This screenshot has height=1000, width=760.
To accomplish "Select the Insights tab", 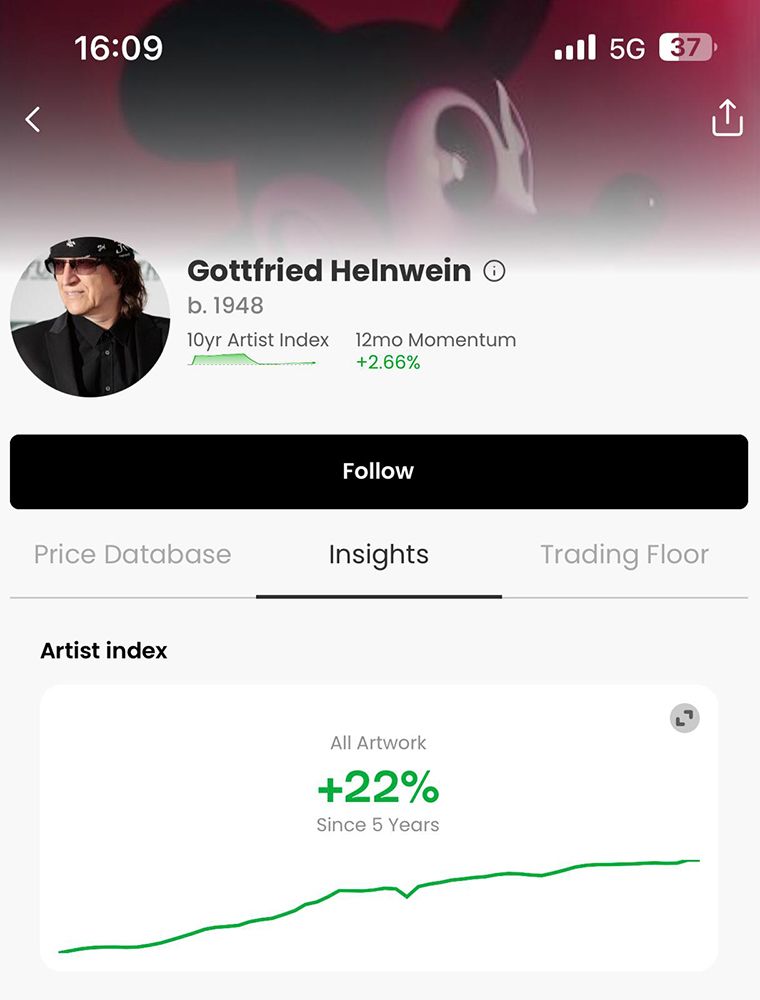I will (x=378, y=554).
